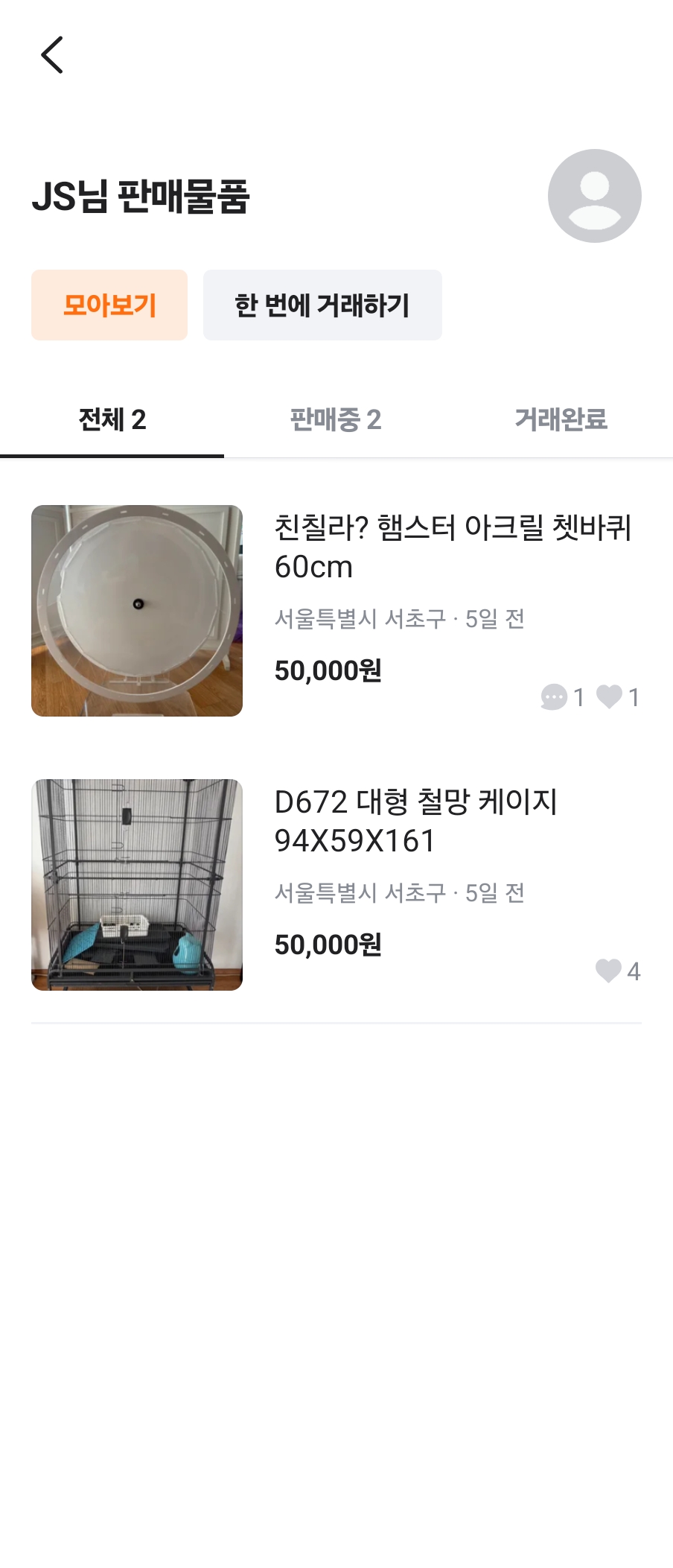Select the 모아보기 button

click(x=109, y=305)
